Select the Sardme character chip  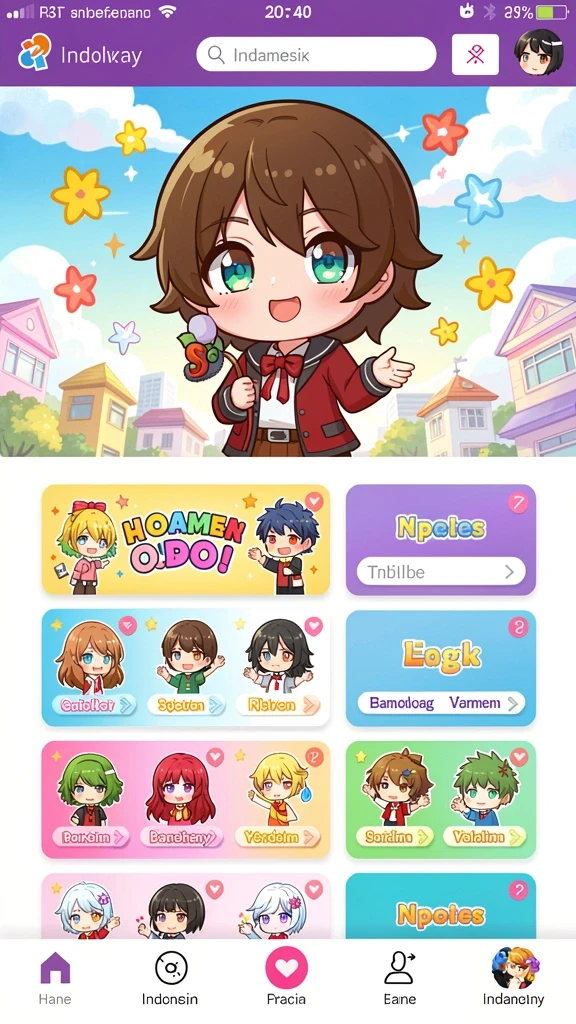pyautogui.click(x=395, y=837)
